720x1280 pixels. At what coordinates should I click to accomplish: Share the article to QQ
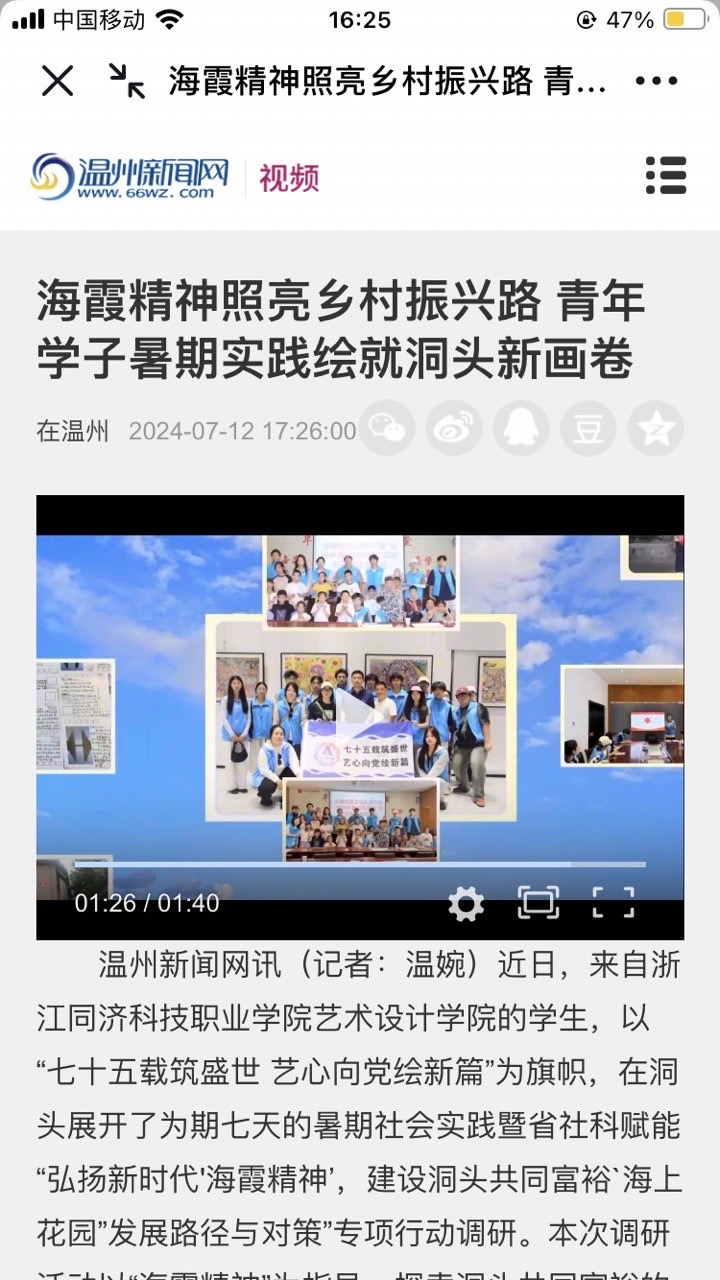click(520, 429)
